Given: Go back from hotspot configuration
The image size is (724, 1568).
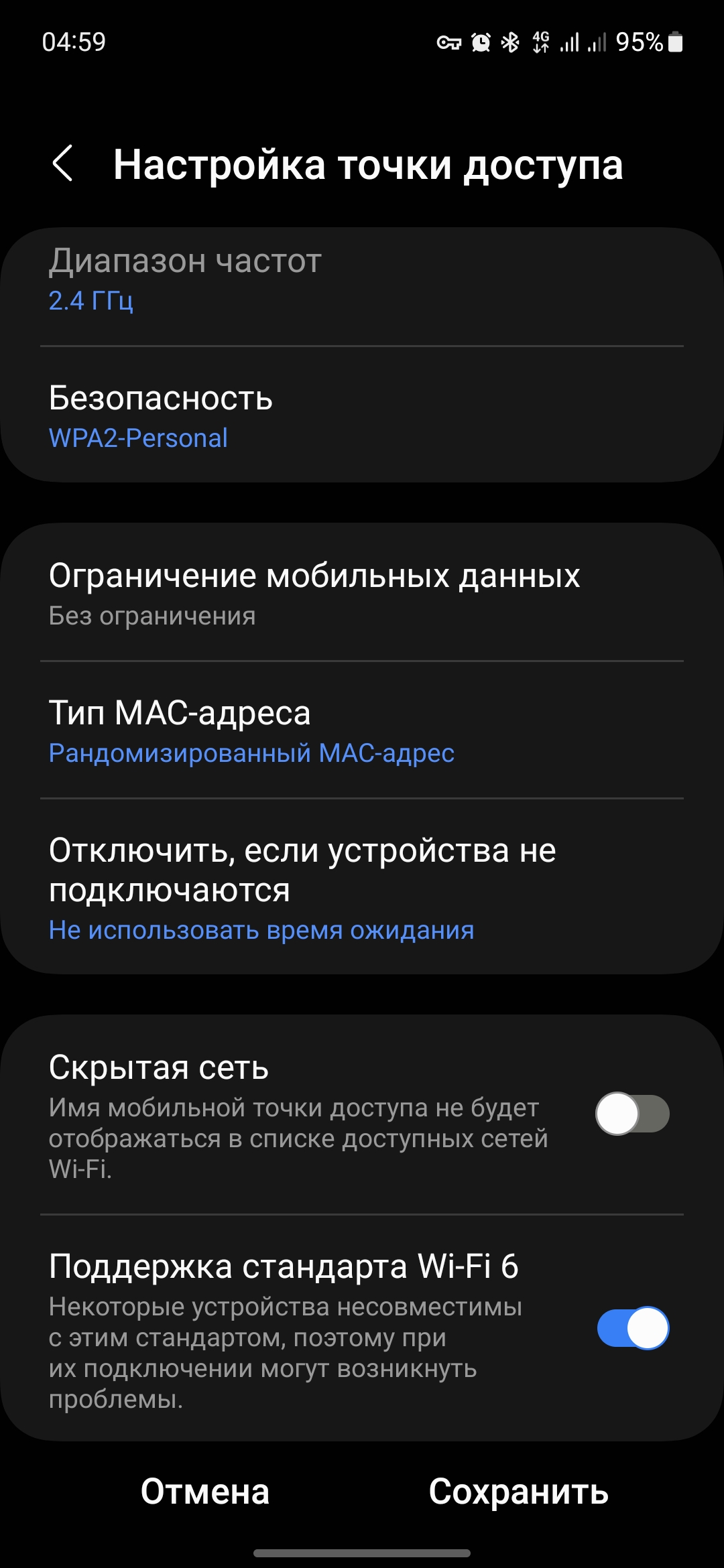Looking at the screenshot, I should click(63, 164).
